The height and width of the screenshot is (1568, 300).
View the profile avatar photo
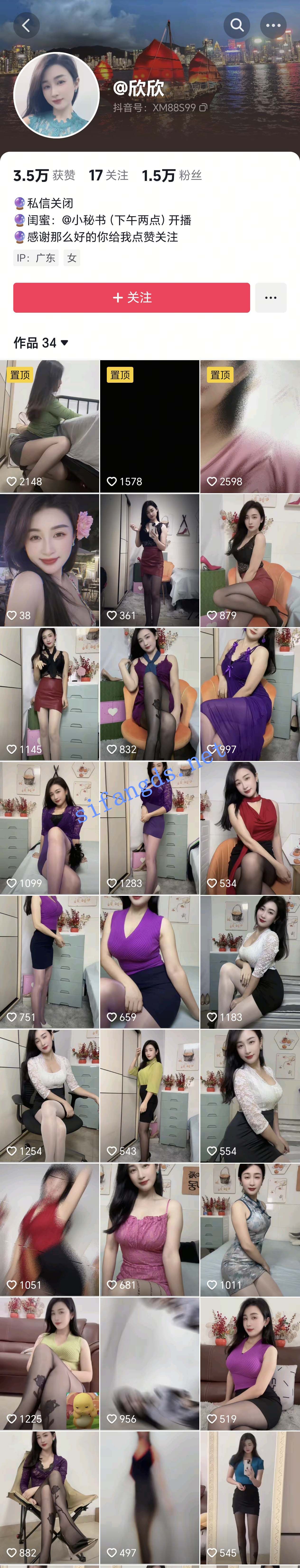pos(56,95)
